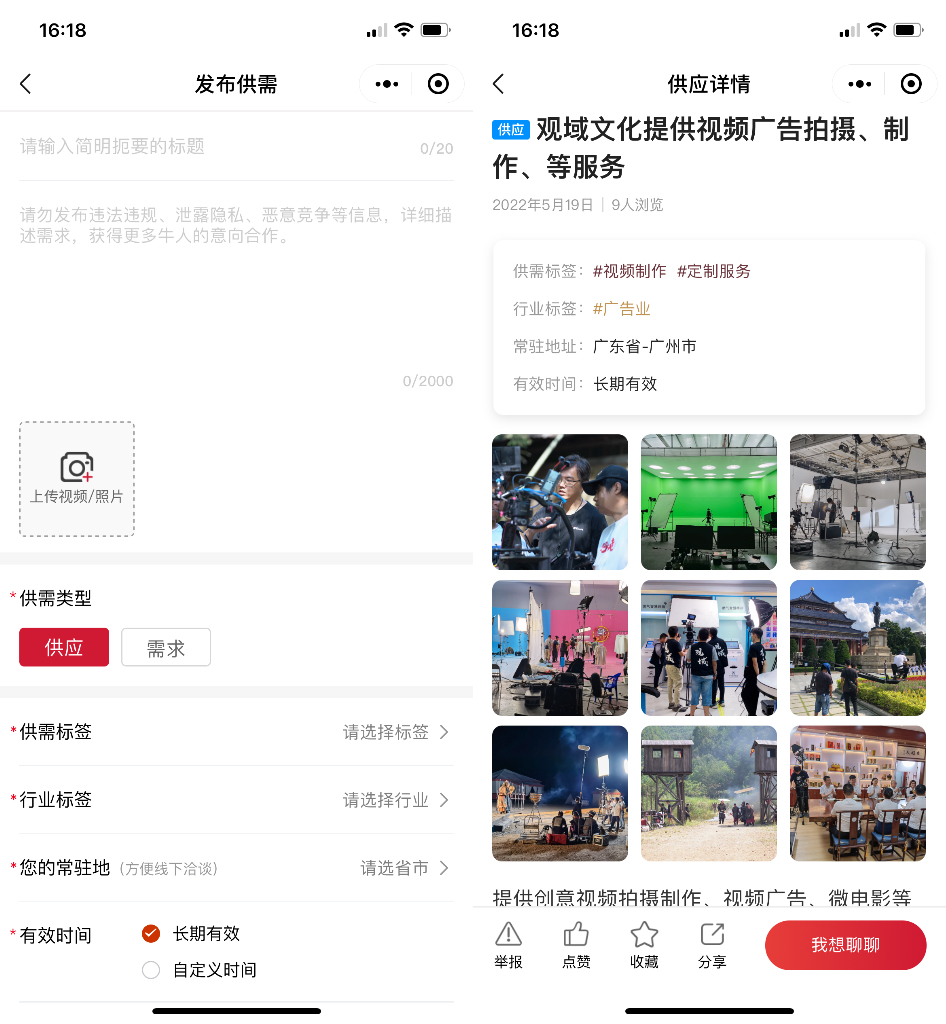Tap 上传视频/照片 to add media

[77, 478]
